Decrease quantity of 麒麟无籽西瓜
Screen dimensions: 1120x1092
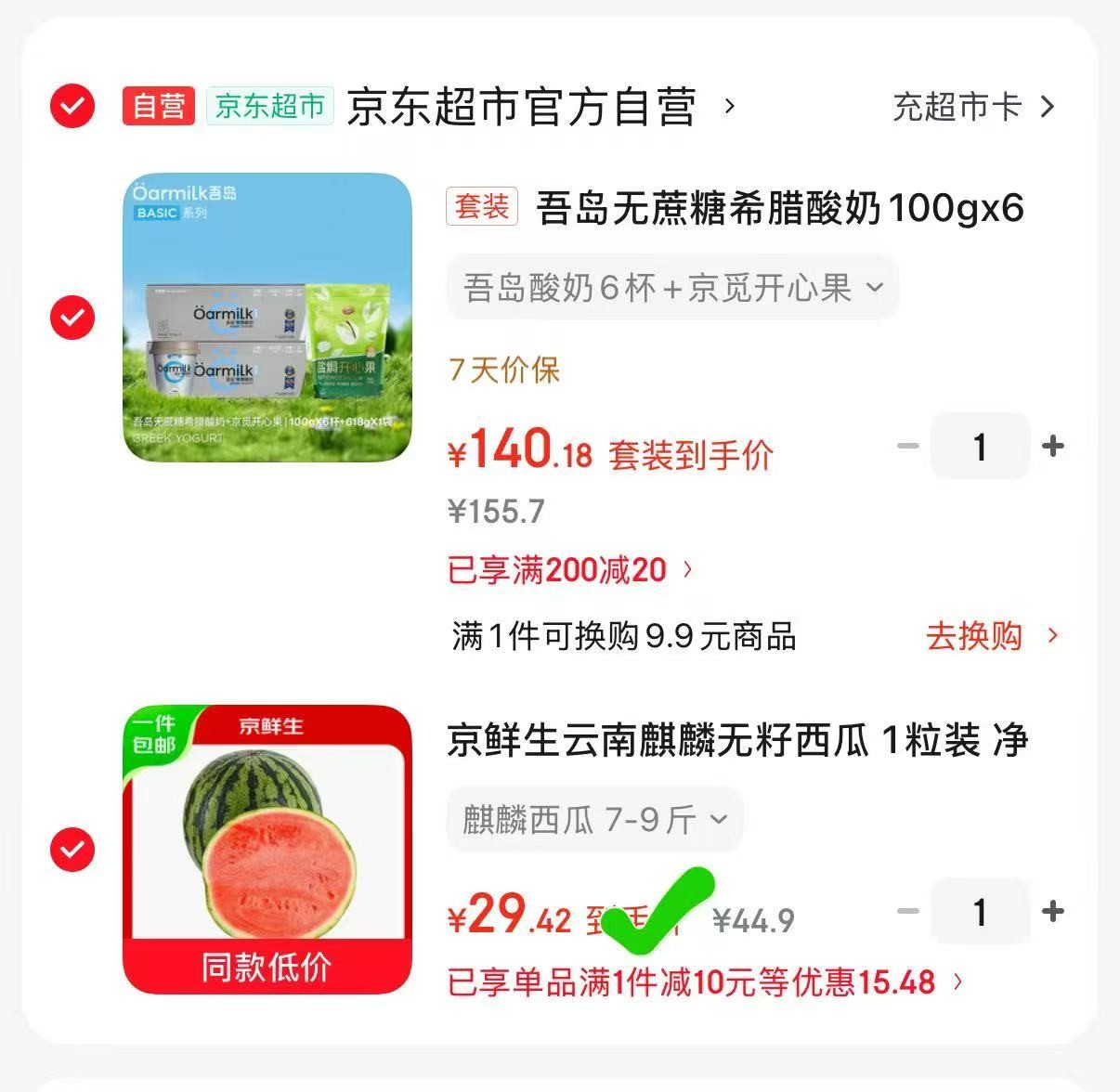coord(907,912)
